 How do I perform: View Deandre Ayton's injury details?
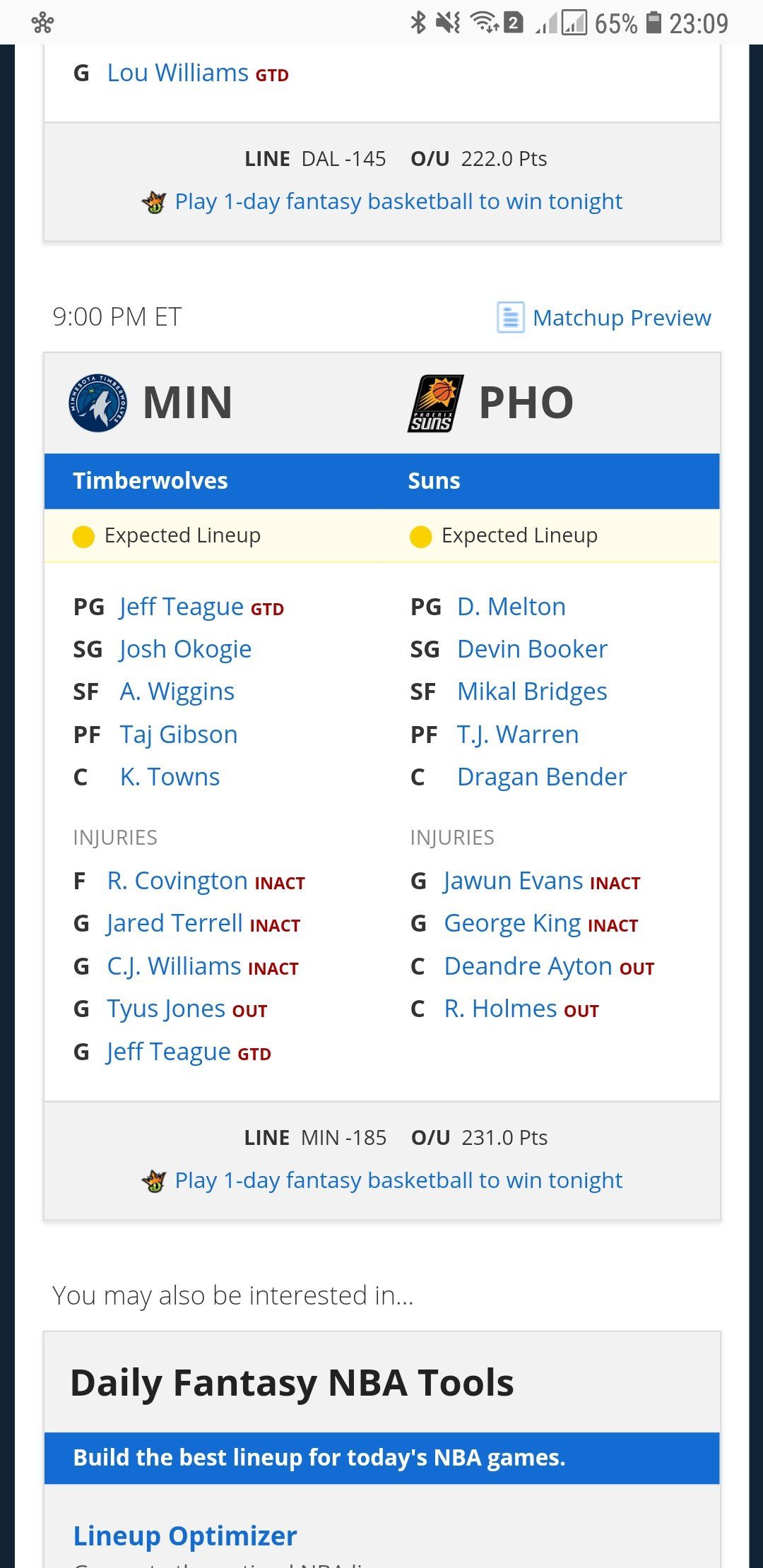(528, 966)
